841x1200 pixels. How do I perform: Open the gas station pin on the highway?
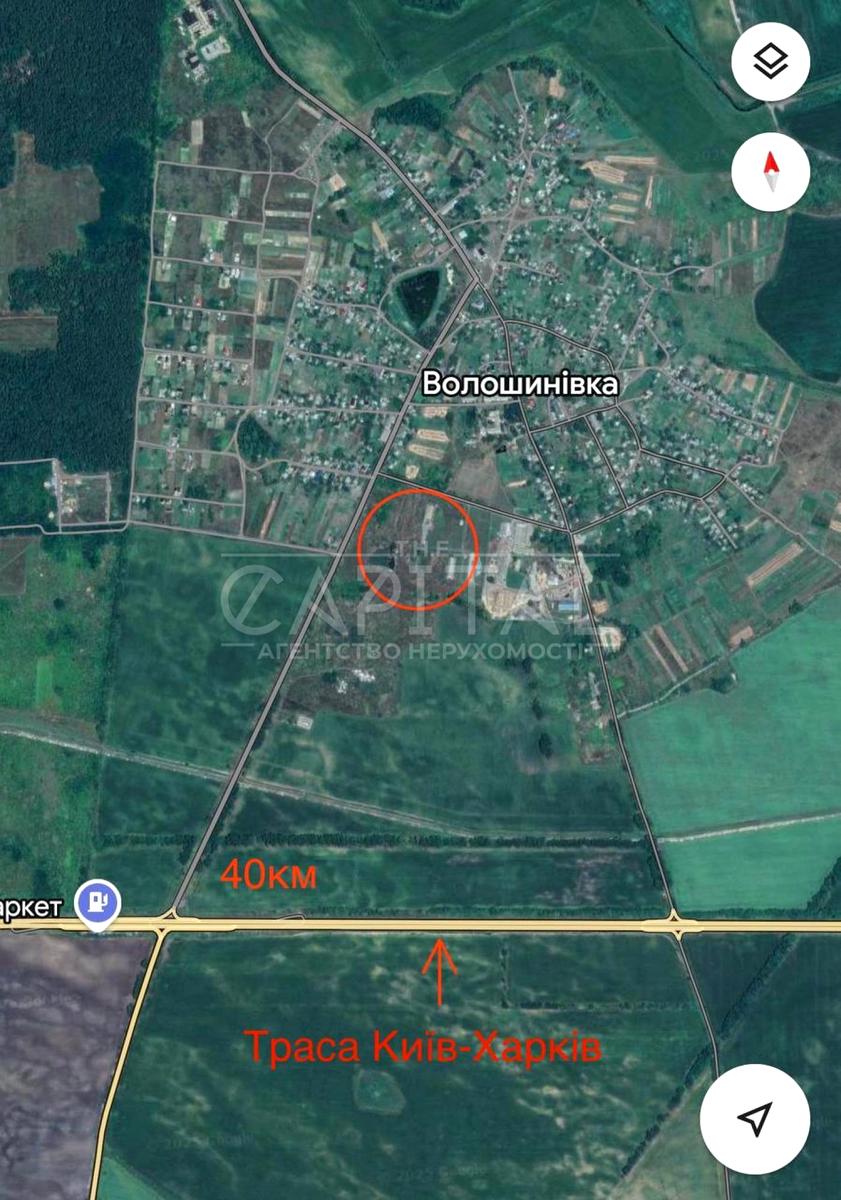[x=98, y=904]
